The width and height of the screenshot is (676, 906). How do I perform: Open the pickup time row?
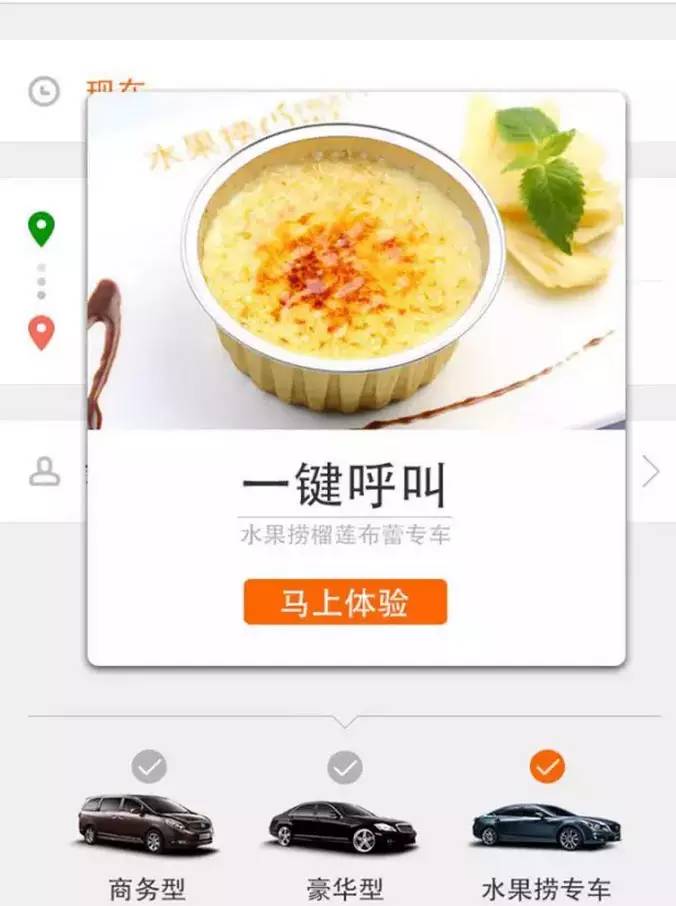[x=44, y=91]
